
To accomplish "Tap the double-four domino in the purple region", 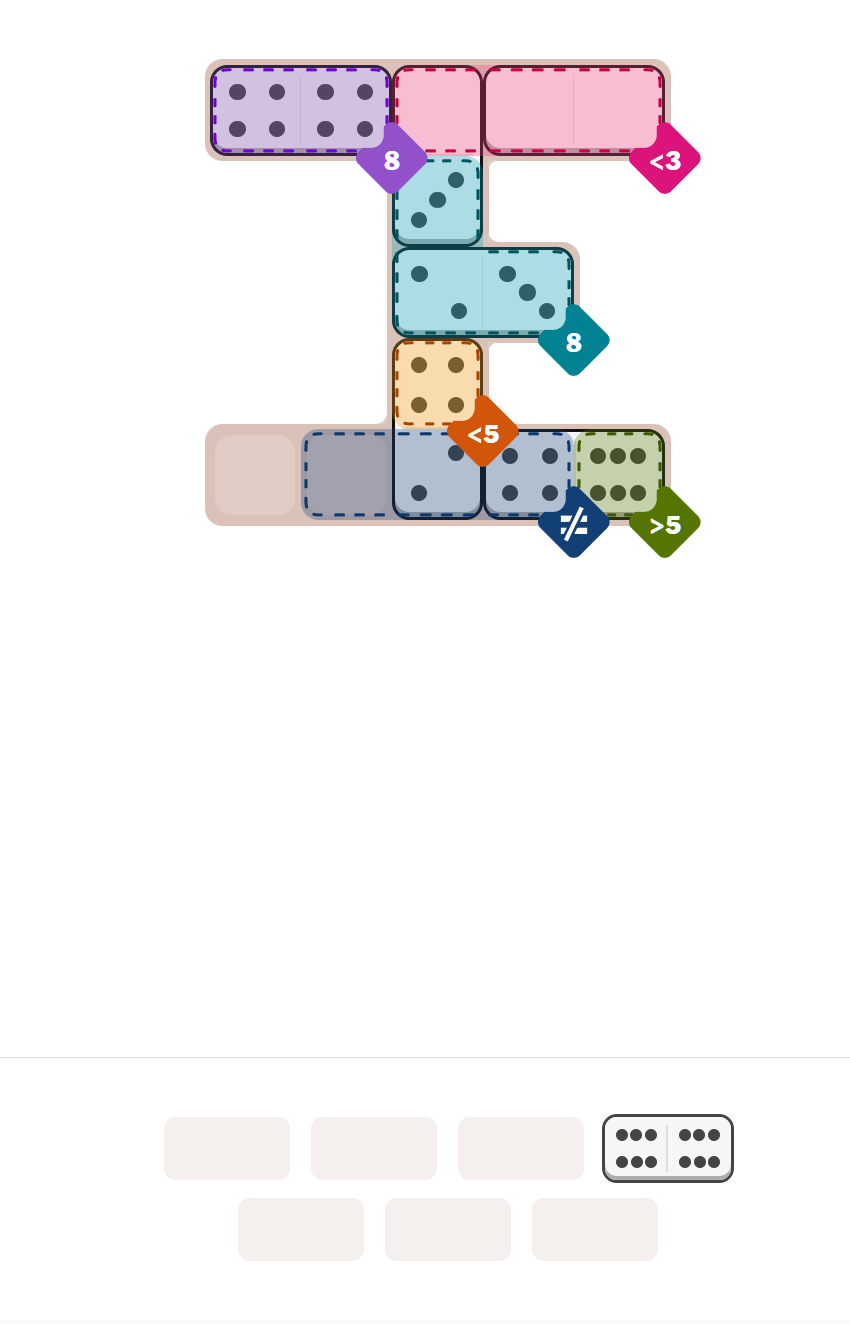I will [300, 110].
